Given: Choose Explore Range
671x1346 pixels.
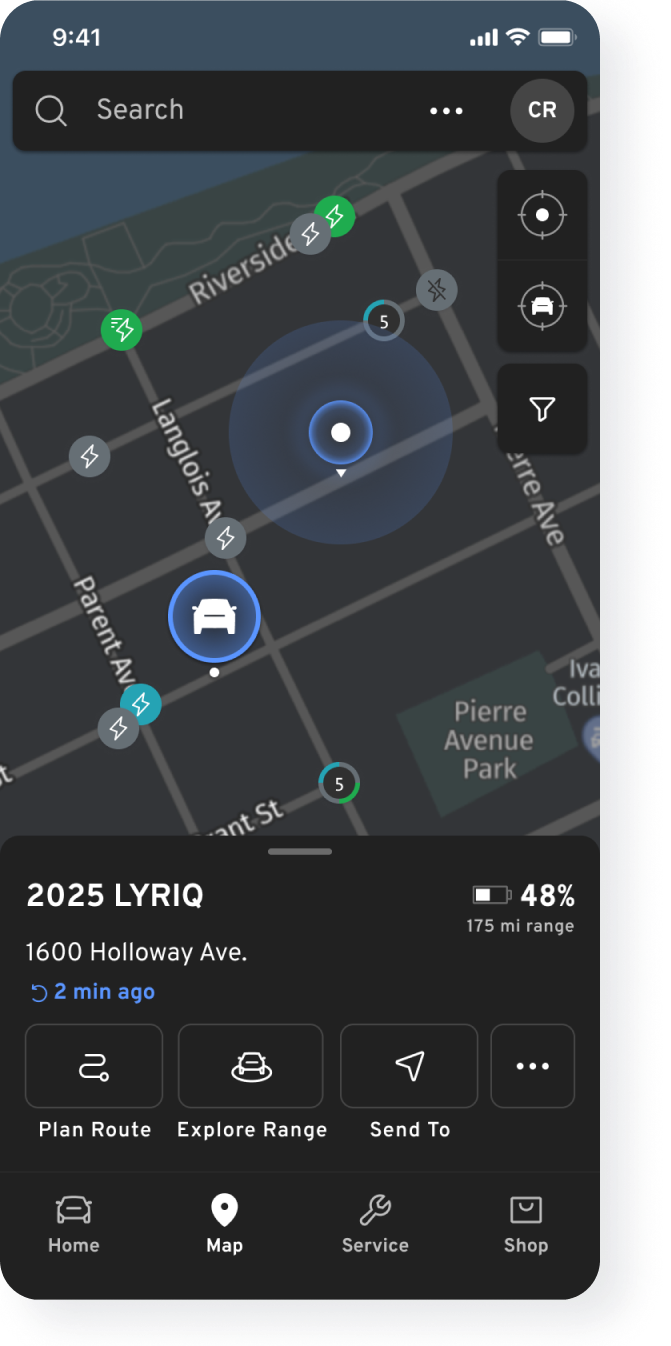Looking at the screenshot, I should coord(251,1066).
